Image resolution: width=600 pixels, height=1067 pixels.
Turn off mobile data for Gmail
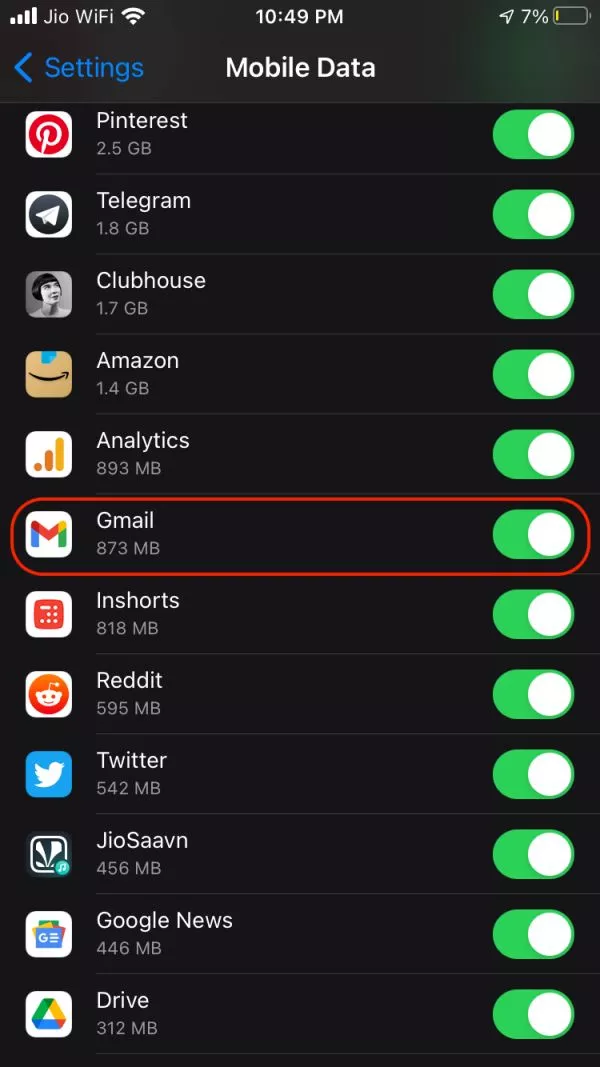point(533,534)
